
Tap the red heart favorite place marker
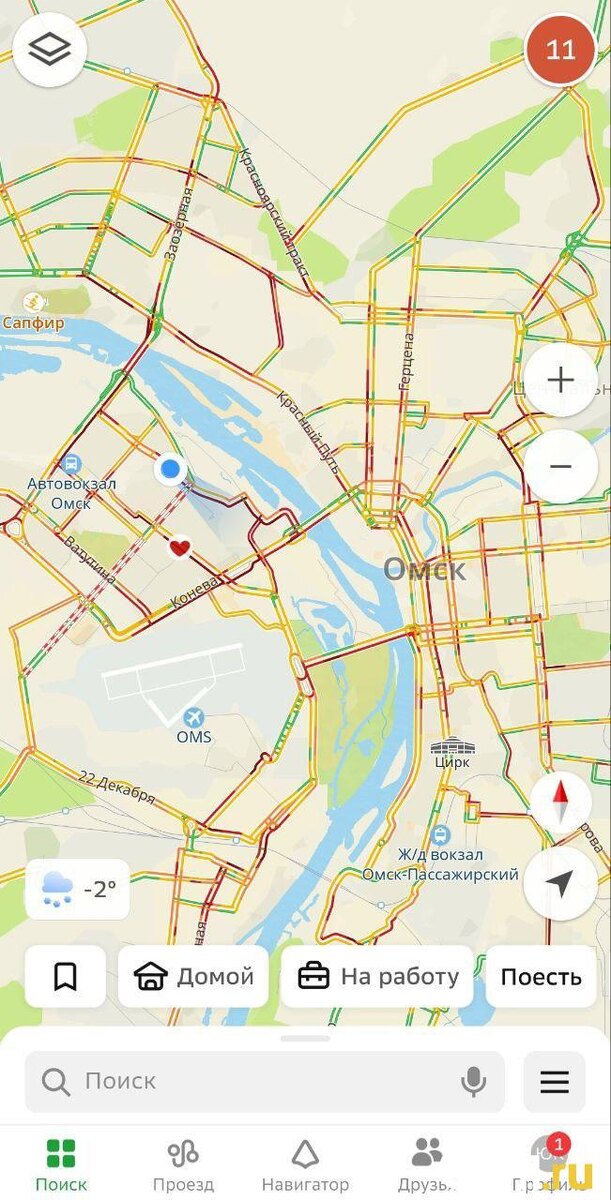click(x=179, y=547)
